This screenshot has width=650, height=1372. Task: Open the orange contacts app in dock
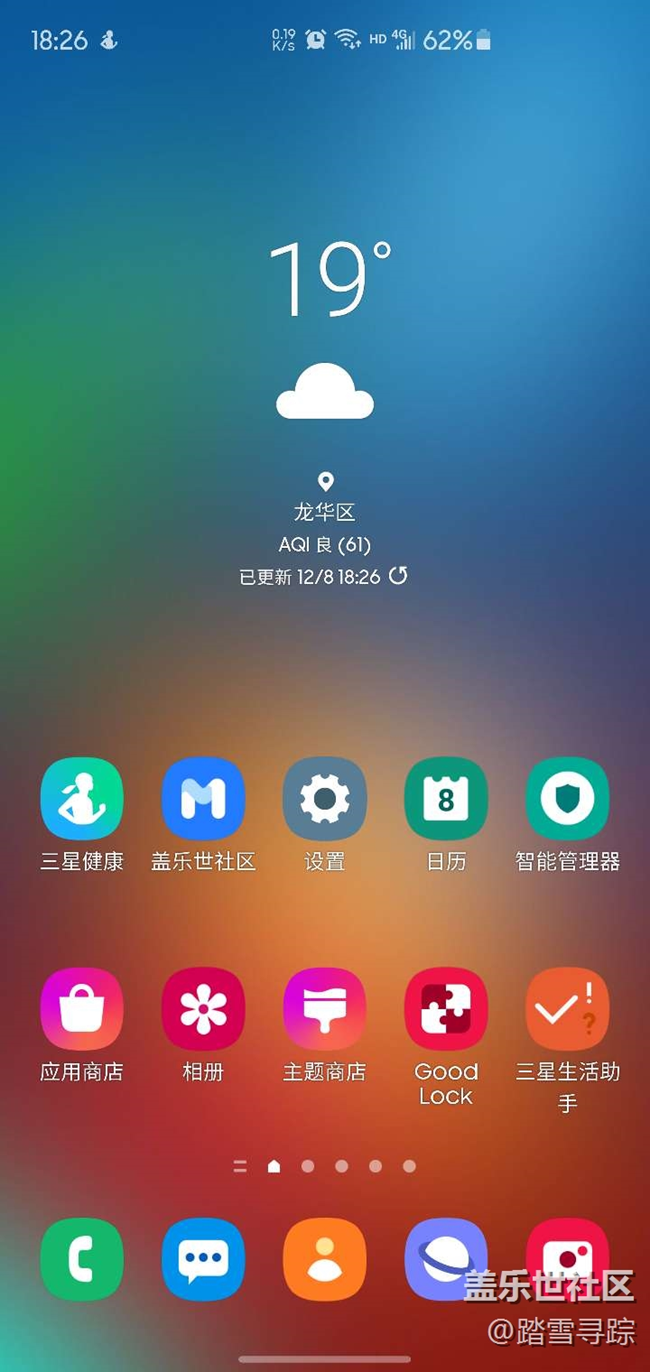click(x=325, y=1259)
